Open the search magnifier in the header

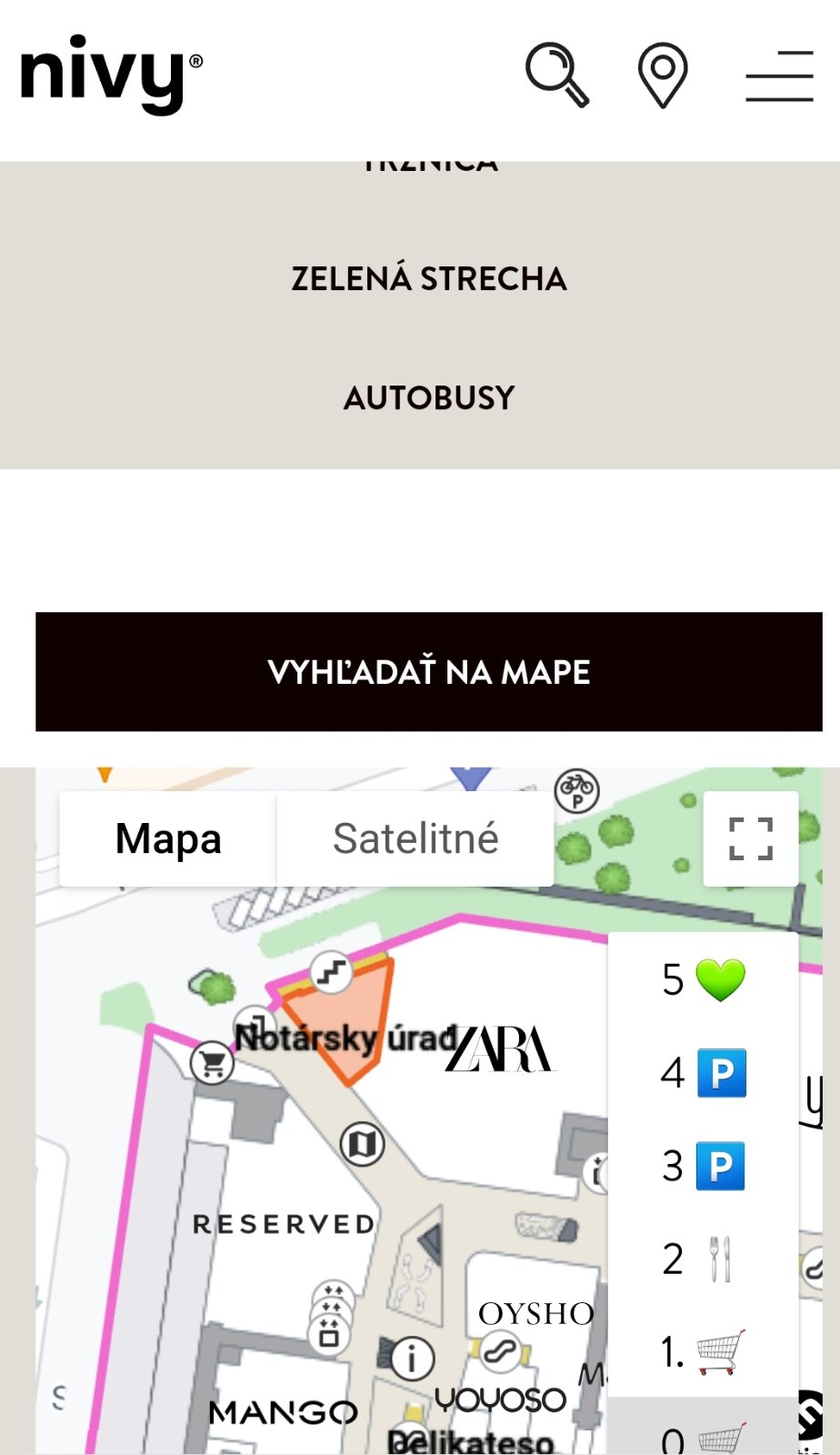557,75
